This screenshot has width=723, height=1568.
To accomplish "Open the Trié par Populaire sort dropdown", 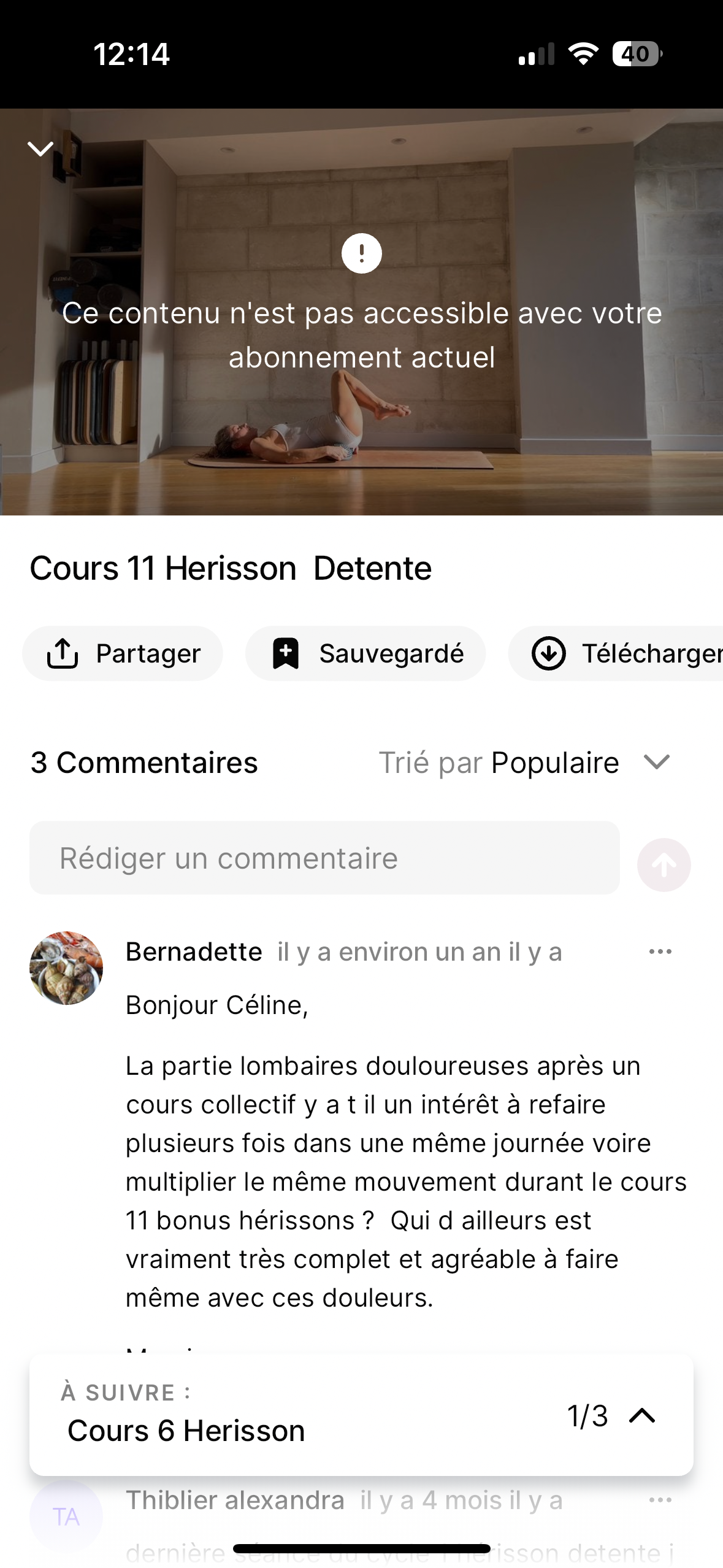I will (x=525, y=763).
